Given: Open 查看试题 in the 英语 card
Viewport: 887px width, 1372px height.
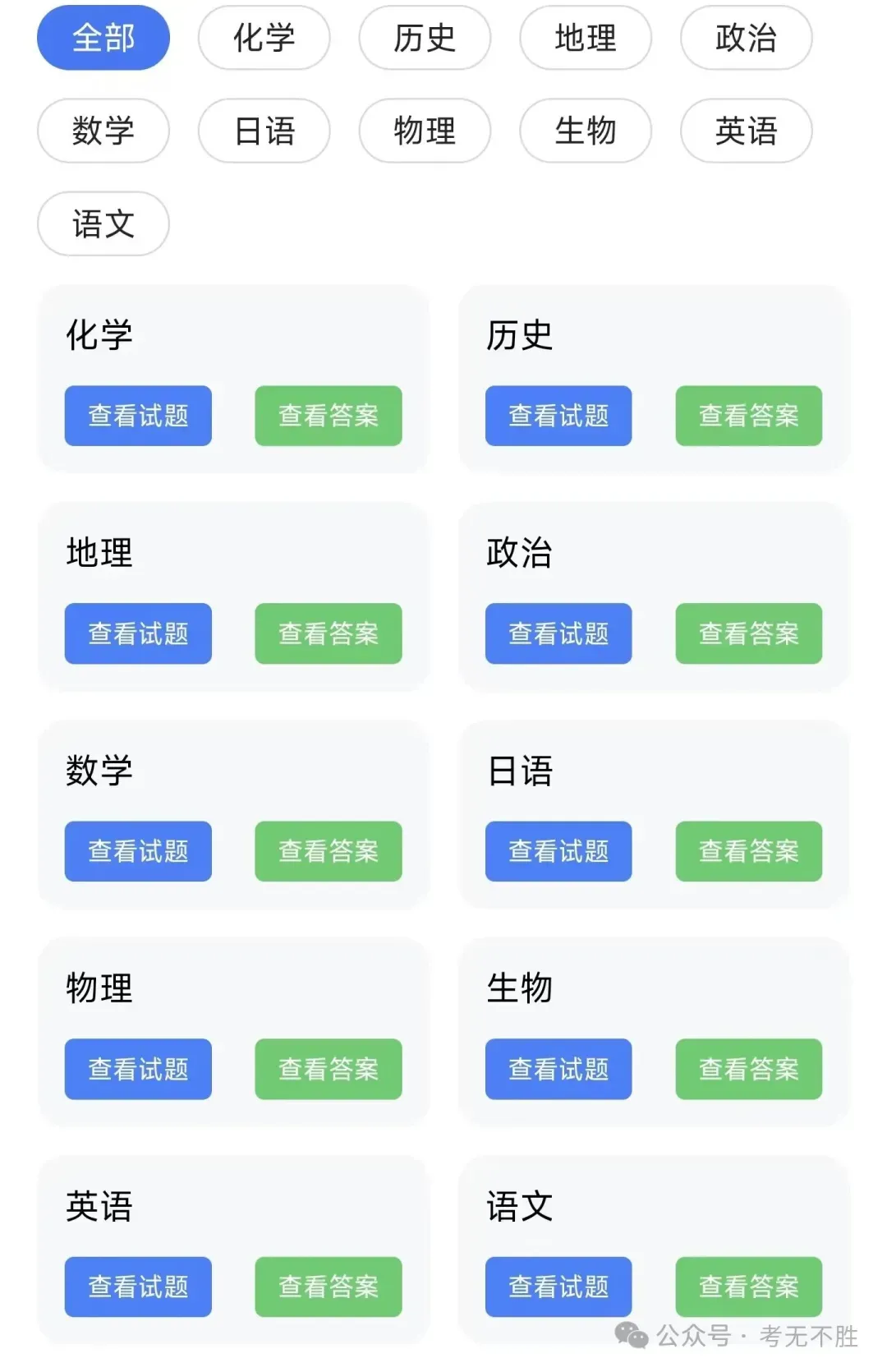Looking at the screenshot, I should (138, 1287).
